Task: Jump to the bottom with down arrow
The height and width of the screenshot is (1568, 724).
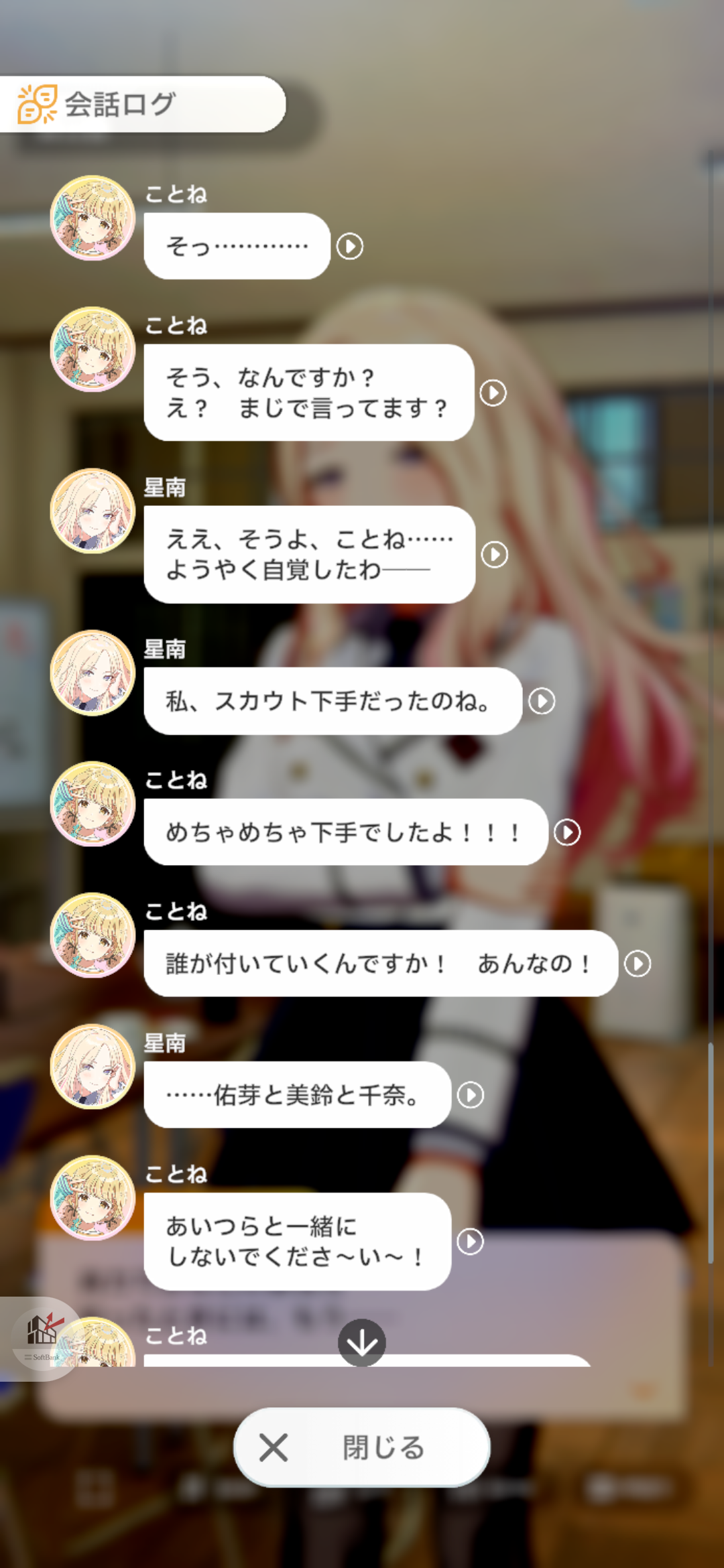Action: pos(362,1343)
